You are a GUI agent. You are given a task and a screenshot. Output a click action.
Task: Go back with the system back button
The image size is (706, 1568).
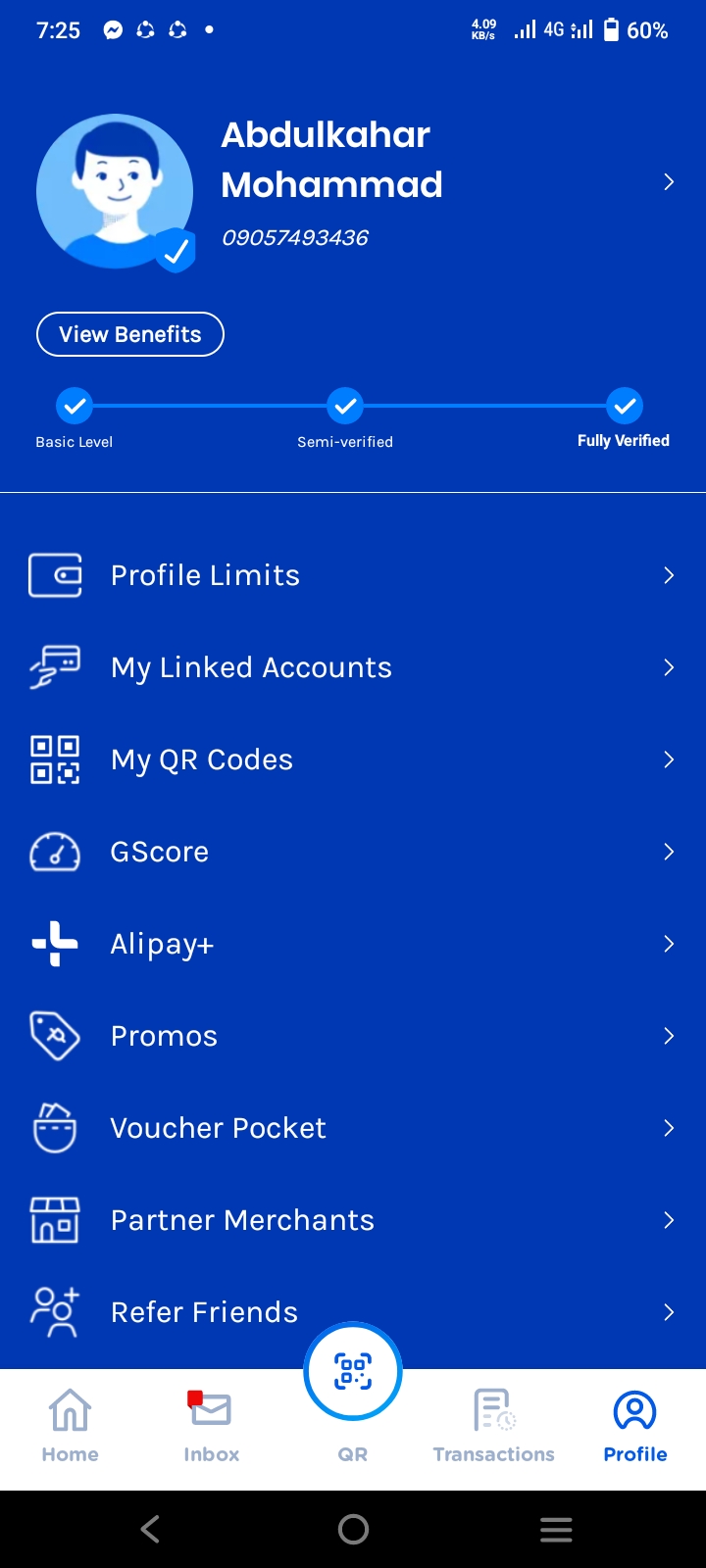tap(150, 1529)
